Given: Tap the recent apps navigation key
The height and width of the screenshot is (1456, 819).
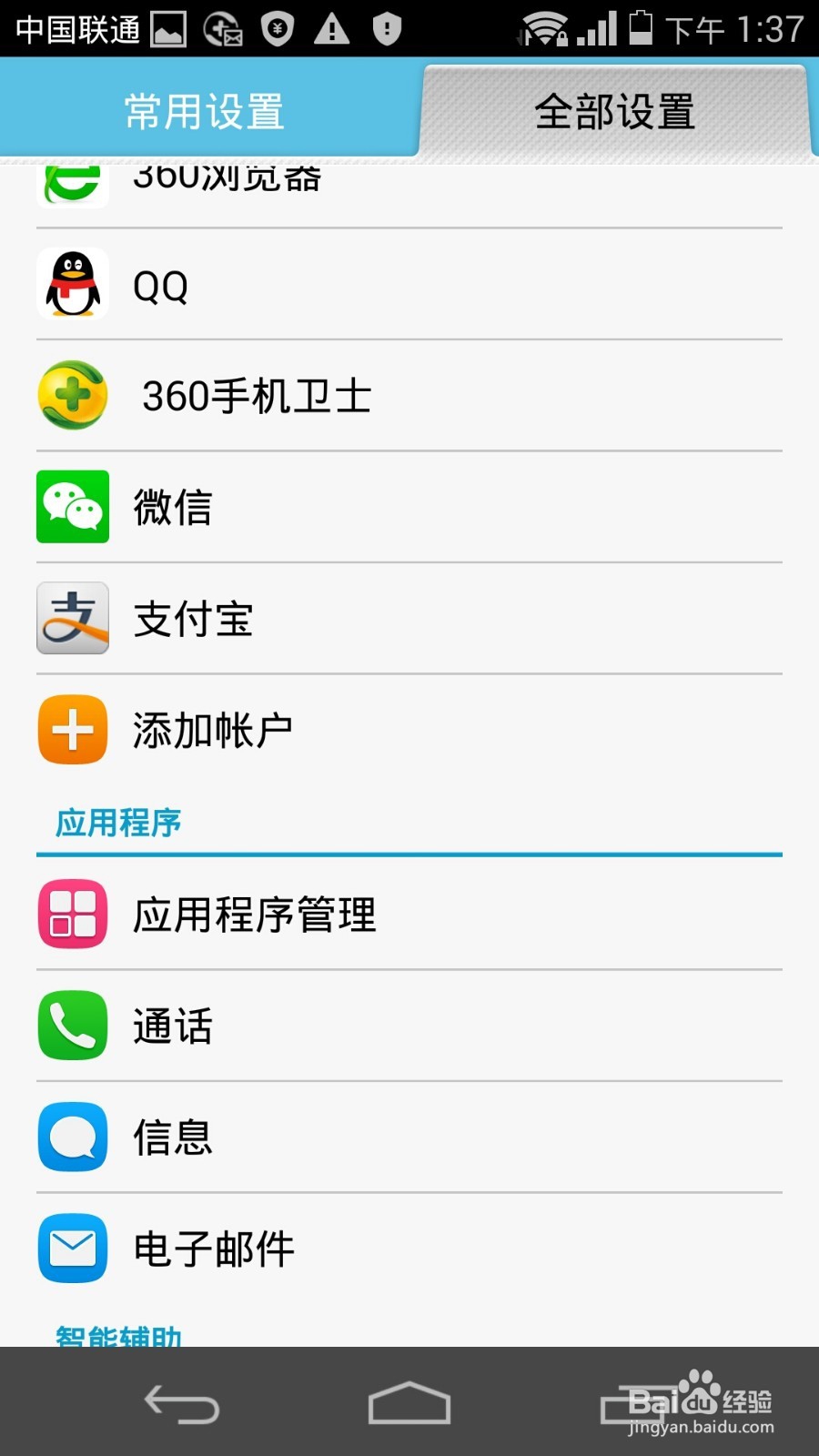Looking at the screenshot, I should click(x=637, y=1404).
